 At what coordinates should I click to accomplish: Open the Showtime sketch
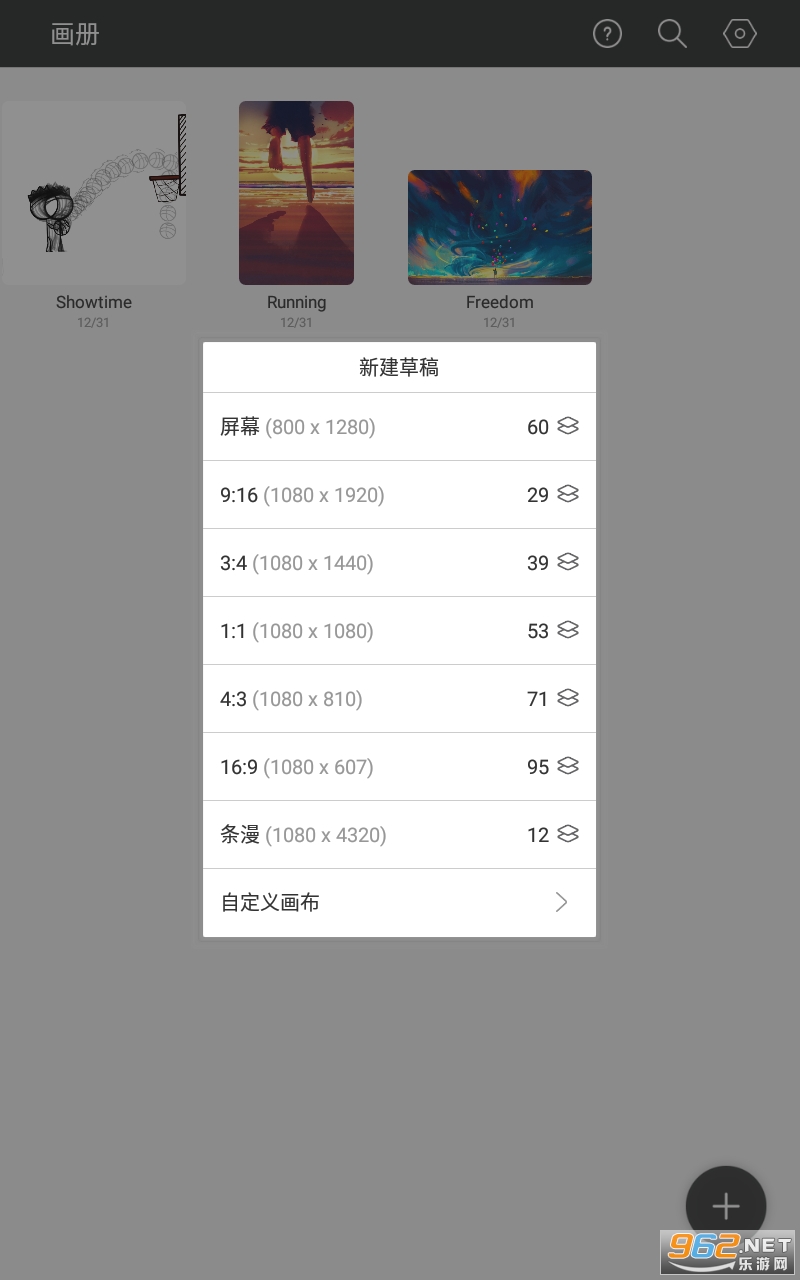pos(94,193)
